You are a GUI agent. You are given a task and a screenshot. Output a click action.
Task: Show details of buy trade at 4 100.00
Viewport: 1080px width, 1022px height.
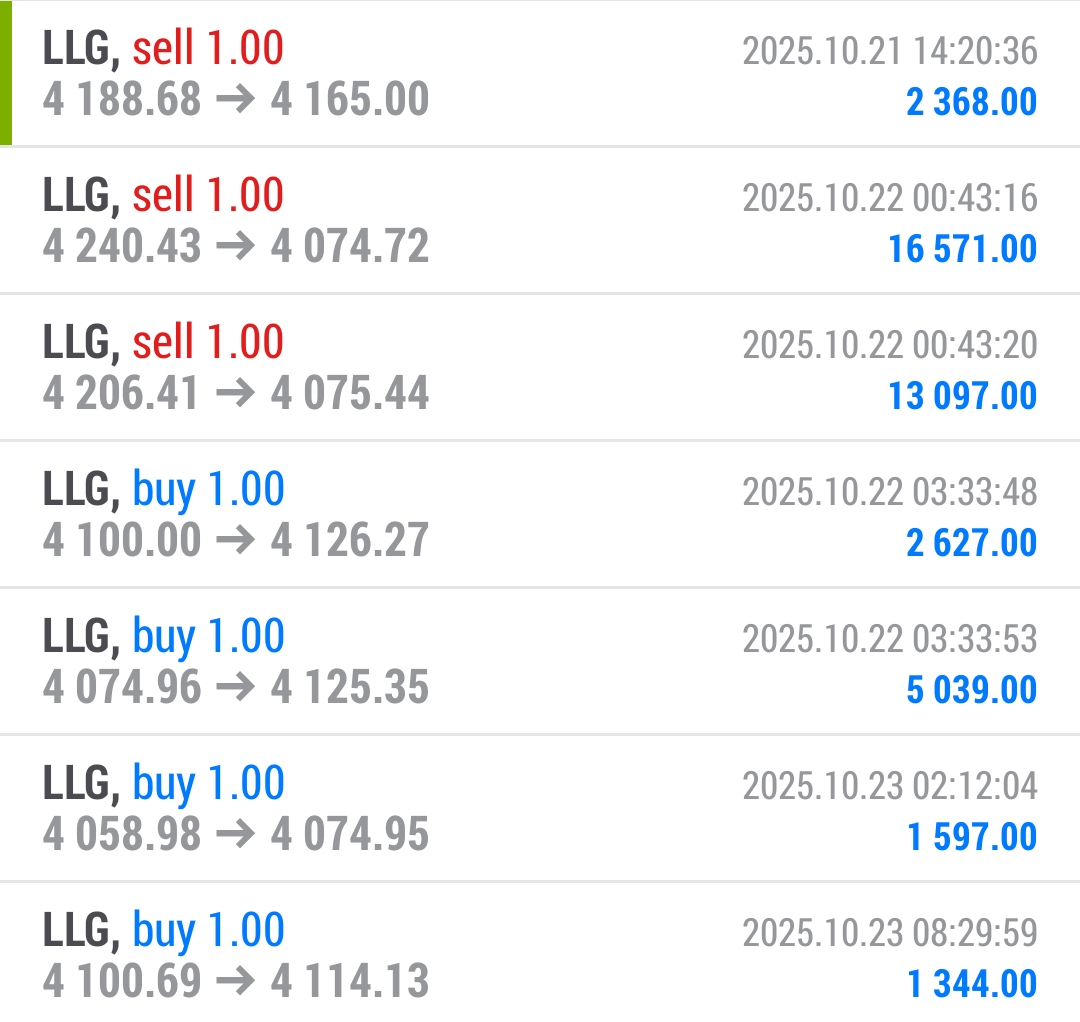(x=540, y=515)
